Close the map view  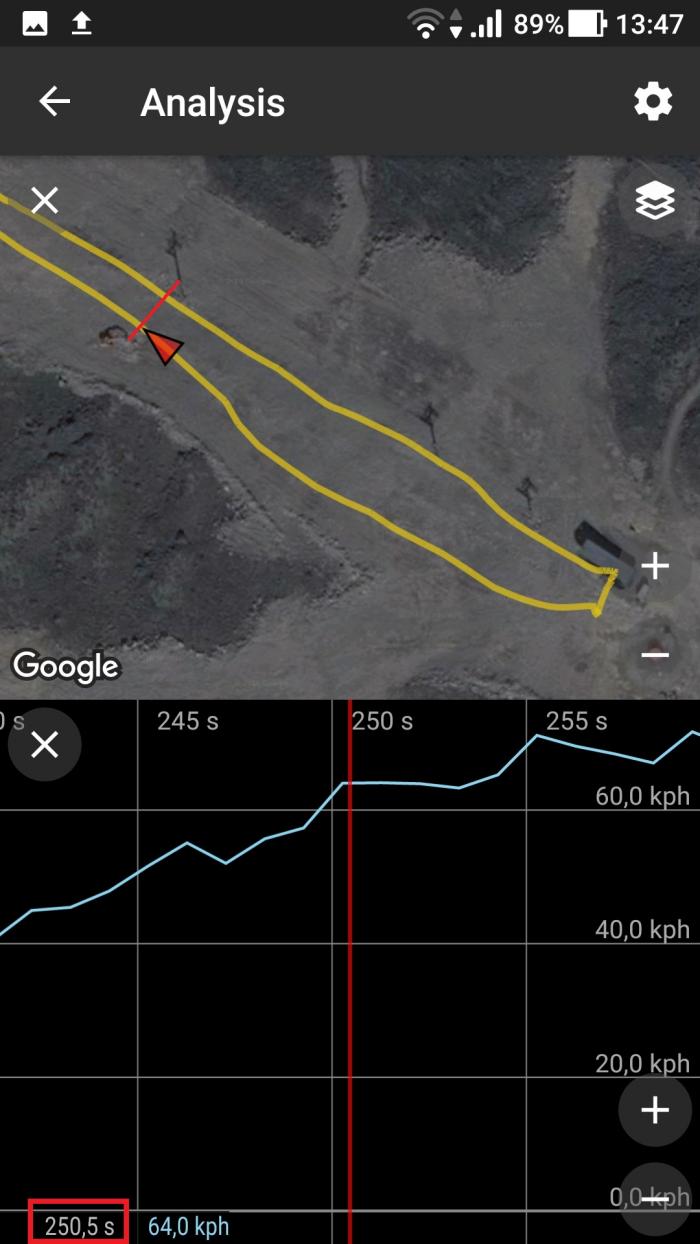(45, 201)
